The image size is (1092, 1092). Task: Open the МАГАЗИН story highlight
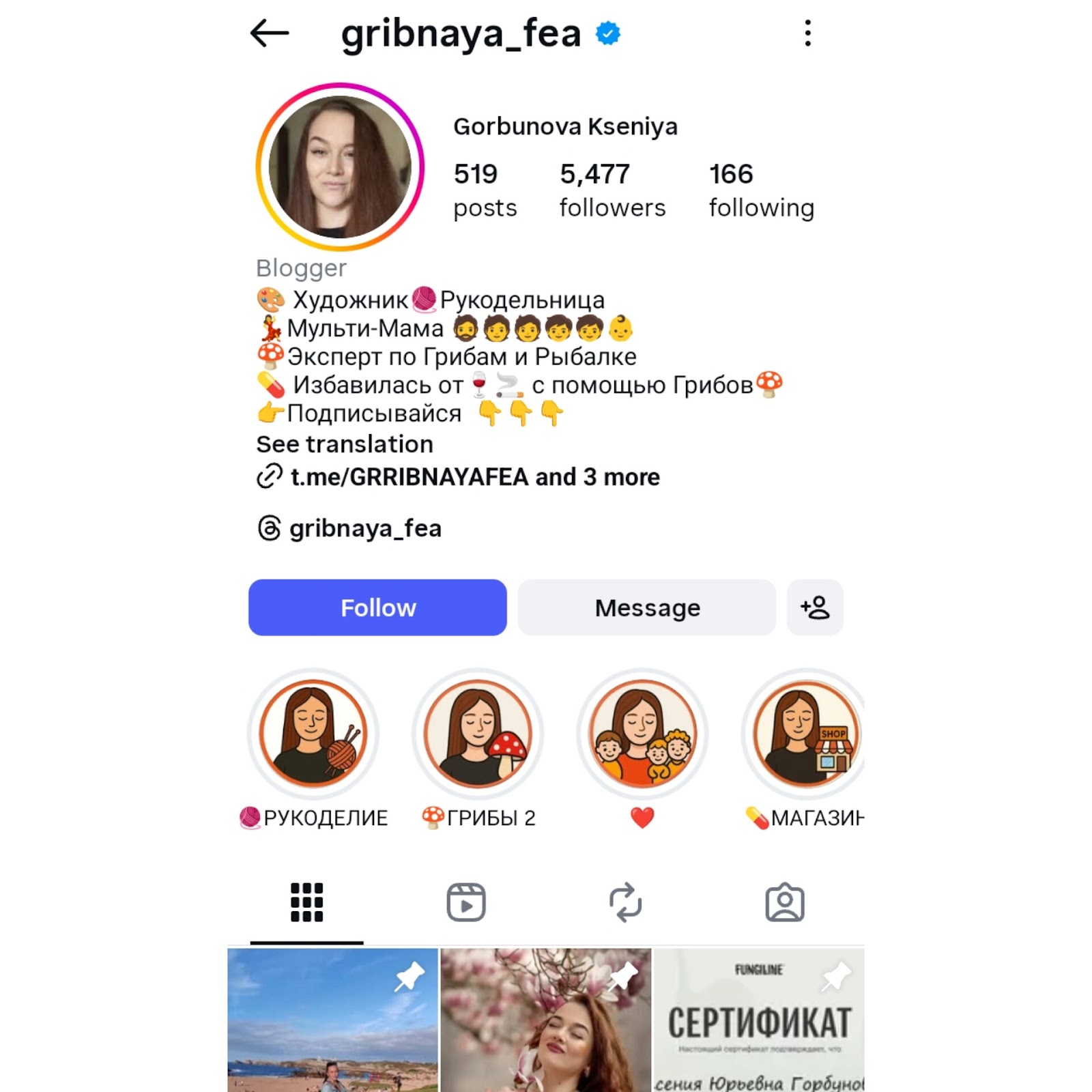click(x=805, y=734)
